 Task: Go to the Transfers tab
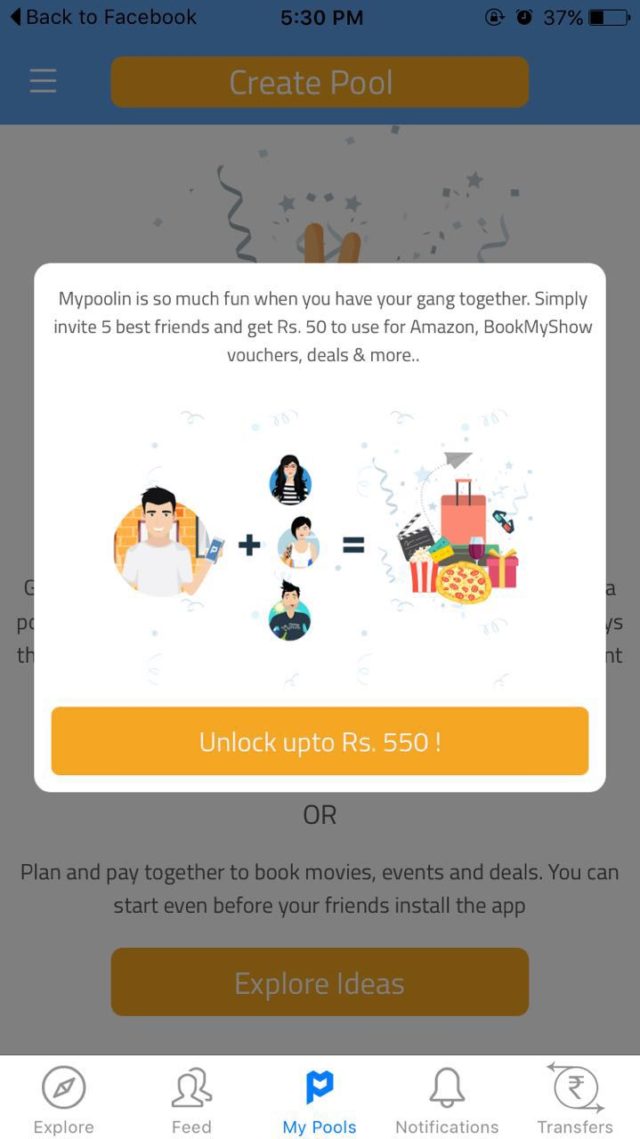click(575, 1099)
